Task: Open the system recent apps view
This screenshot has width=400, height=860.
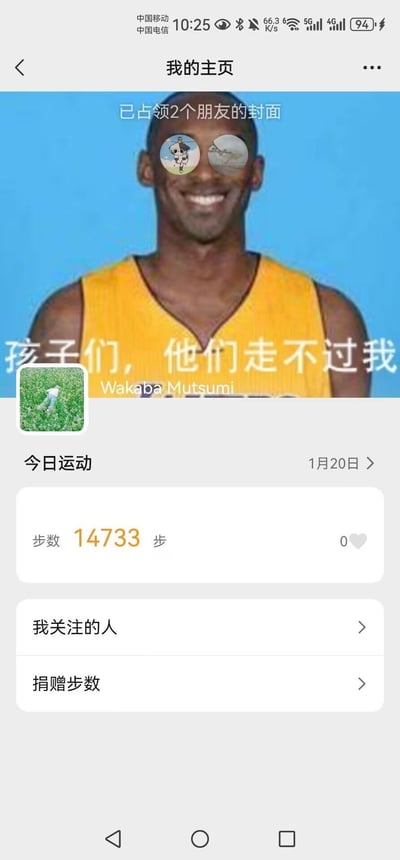Action: coord(286,839)
